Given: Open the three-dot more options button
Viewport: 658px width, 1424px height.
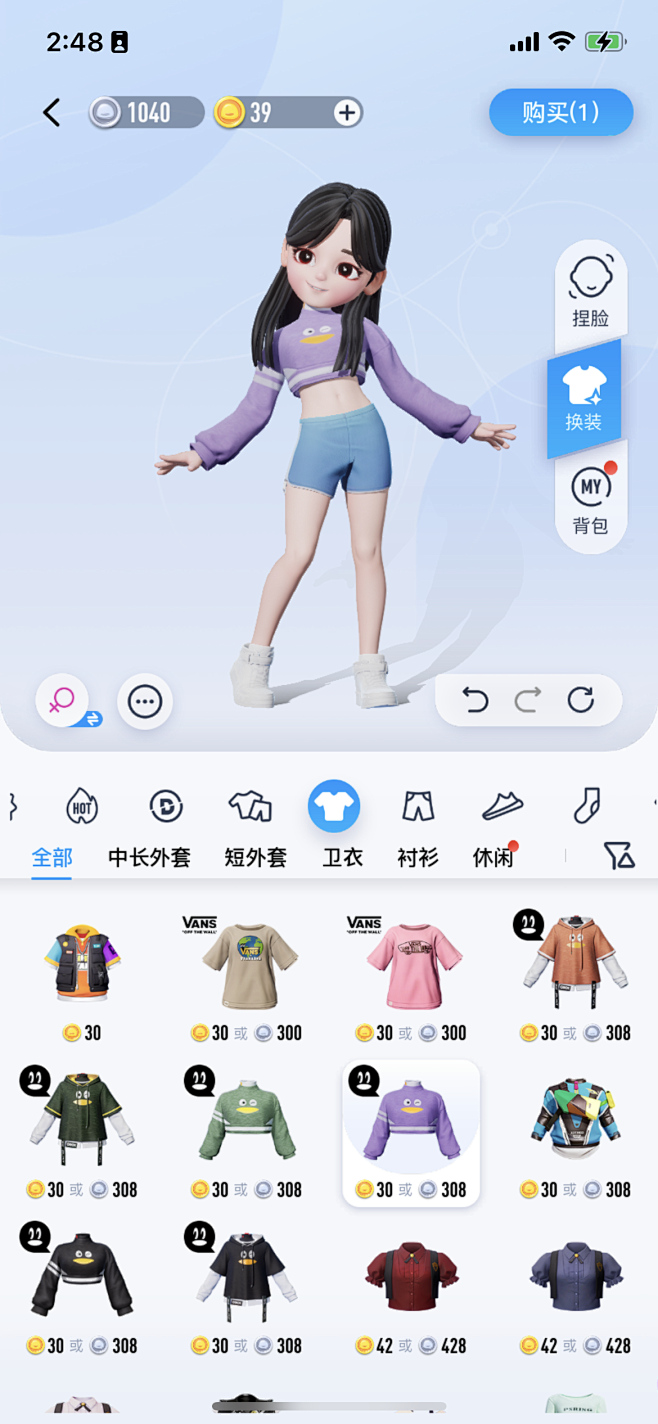Looking at the screenshot, I should [145, 702].
